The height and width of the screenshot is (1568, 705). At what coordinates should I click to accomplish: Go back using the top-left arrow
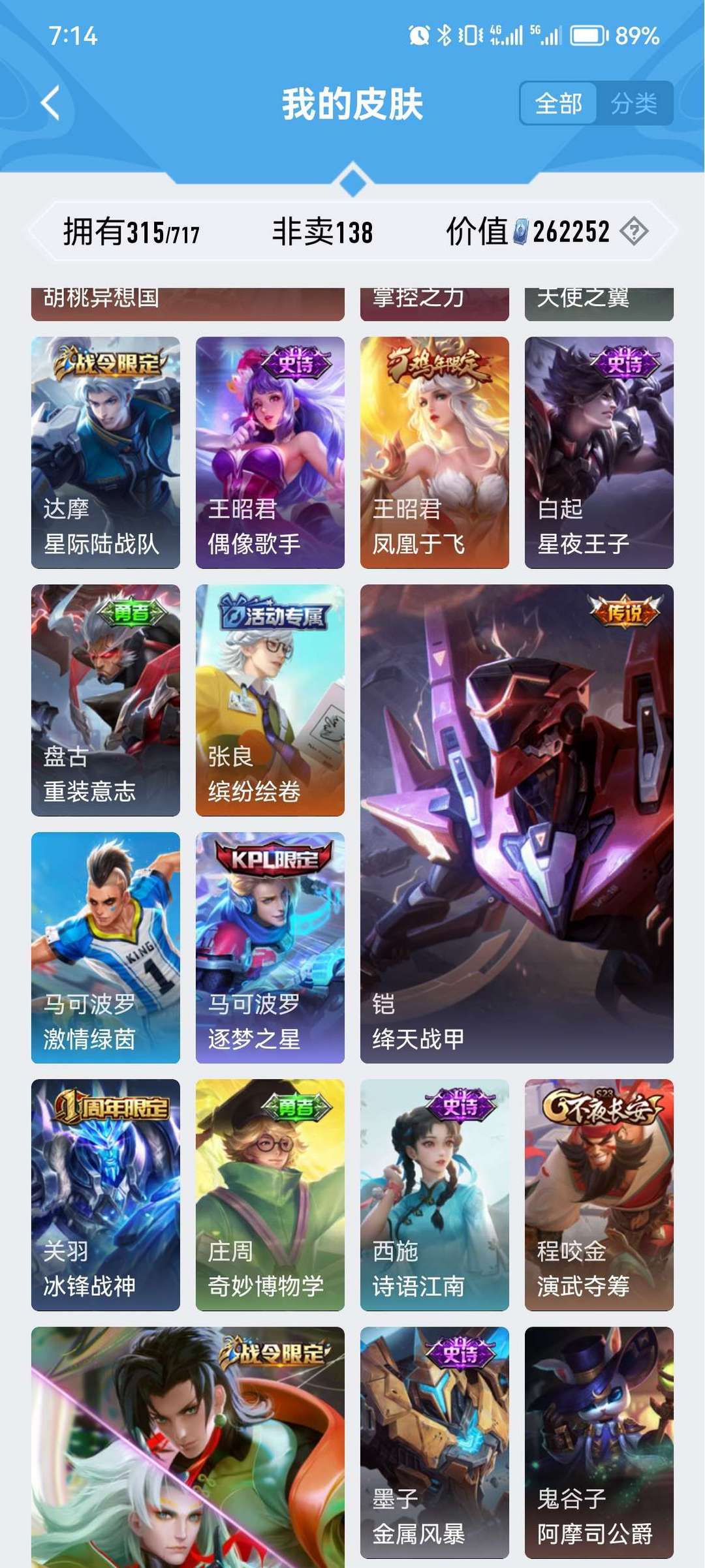[x=50, y=103]
